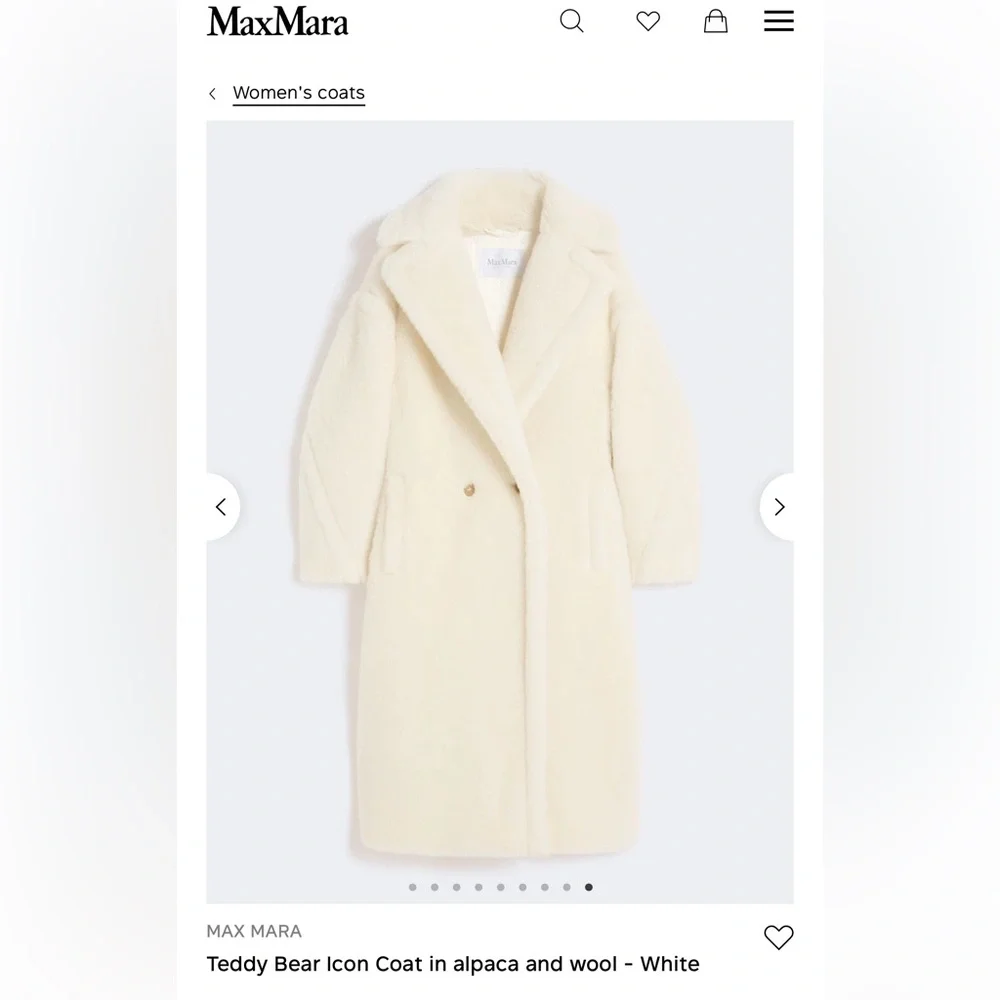
Task: Open the shopping bag
Action: point(715,21)
